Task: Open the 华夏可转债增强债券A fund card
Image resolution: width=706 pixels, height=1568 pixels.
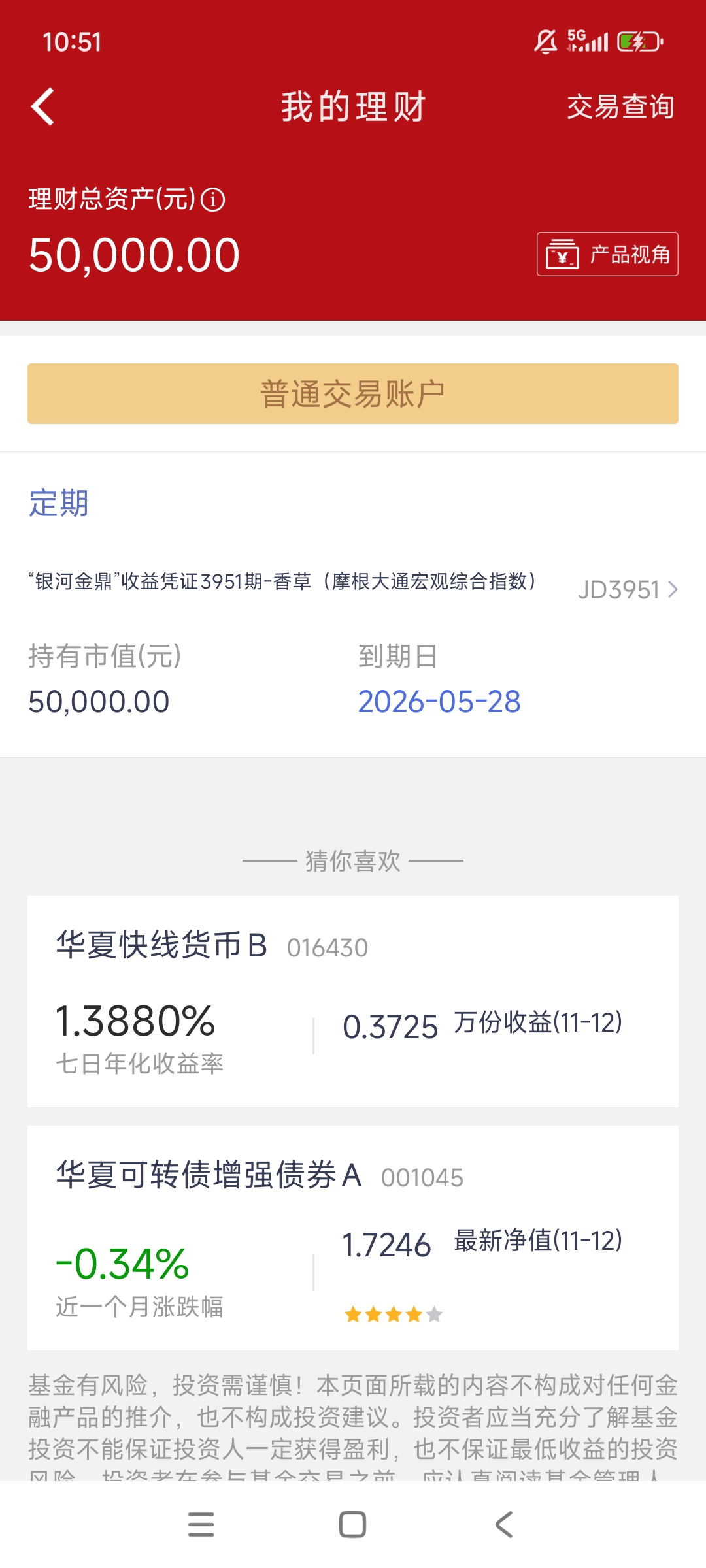Action: tap(353, 1237)
